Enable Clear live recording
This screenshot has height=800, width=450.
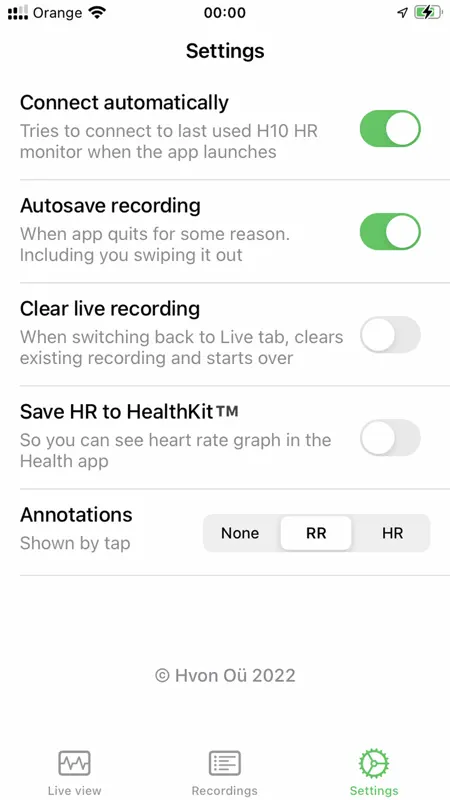click(x=390, y=335)
